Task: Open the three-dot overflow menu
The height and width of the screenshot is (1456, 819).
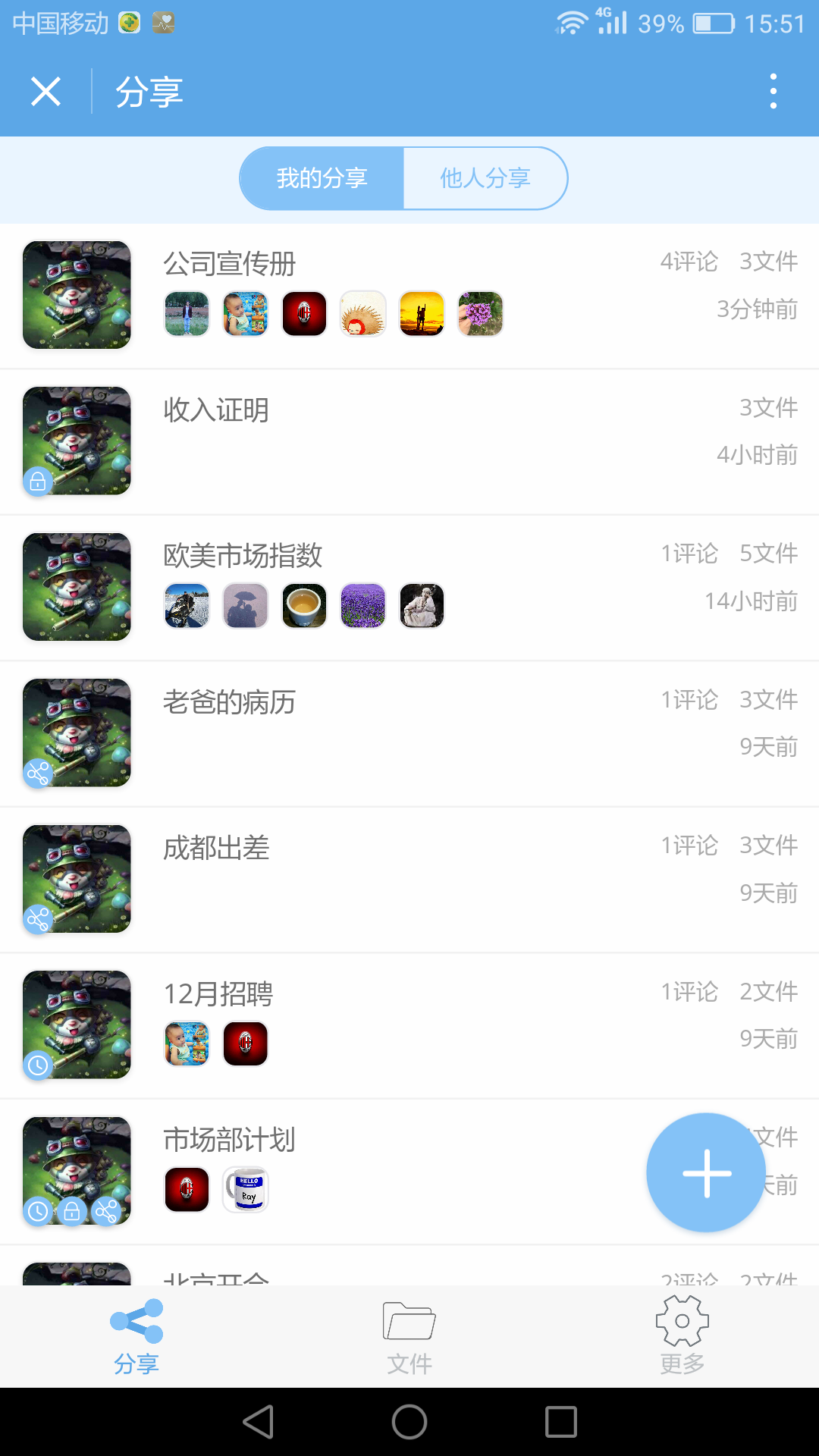Action: point(773,92)
